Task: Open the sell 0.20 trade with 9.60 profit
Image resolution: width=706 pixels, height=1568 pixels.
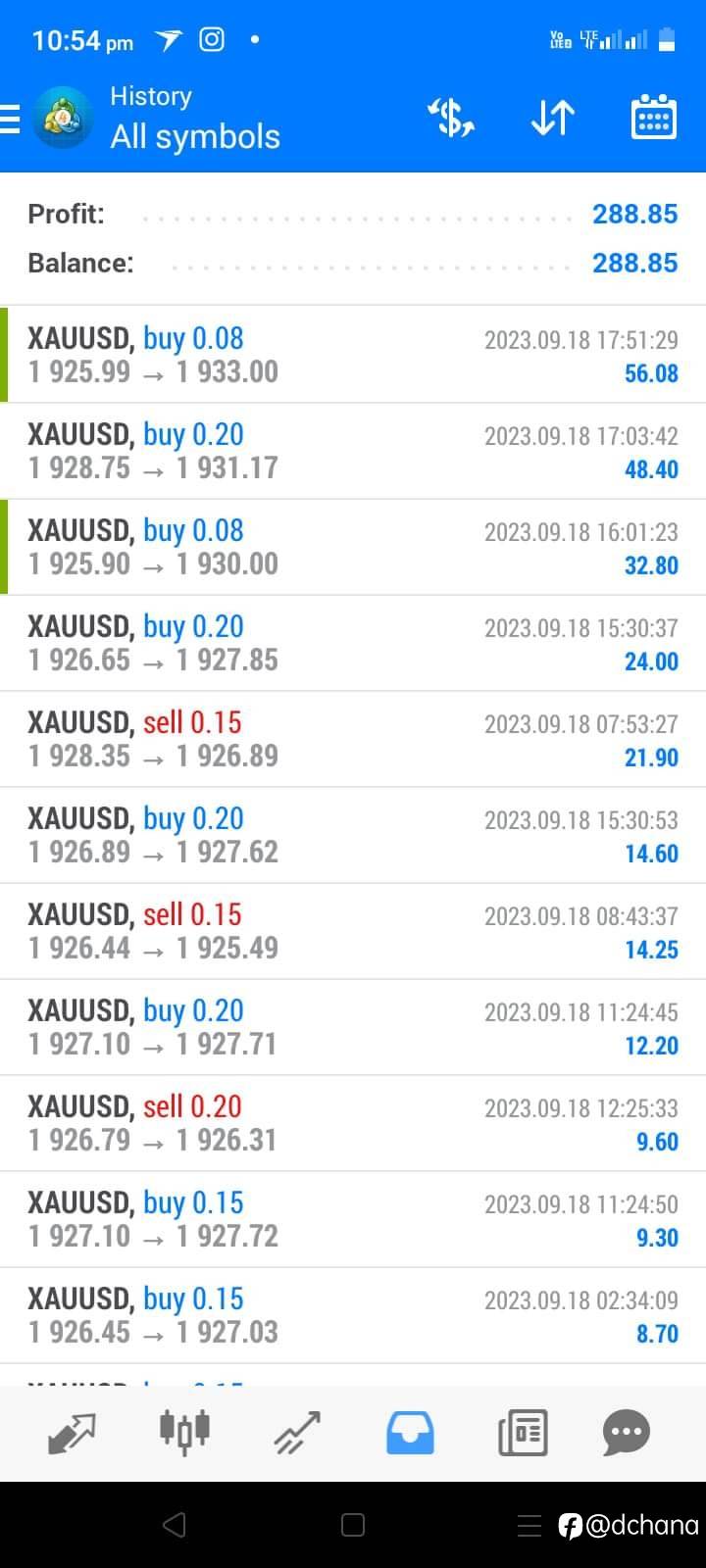Action: pyautogui.click(x=353, y=1123)
